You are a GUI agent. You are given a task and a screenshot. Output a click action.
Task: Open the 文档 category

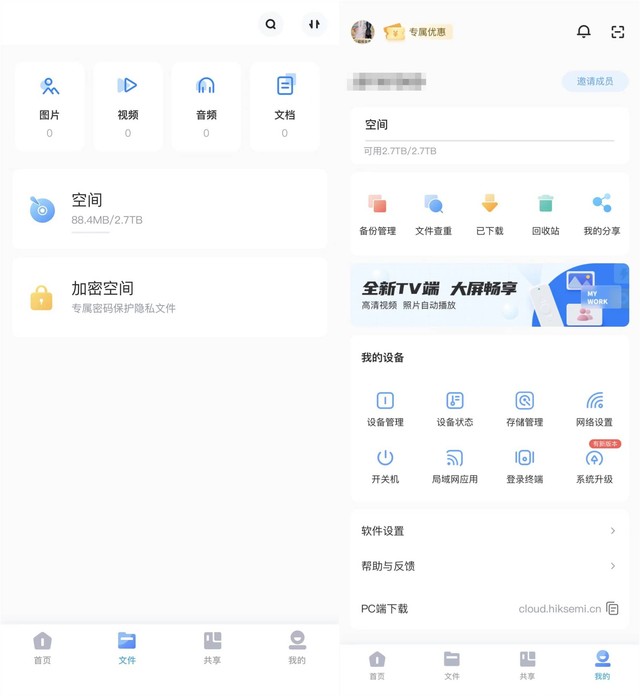285,105
